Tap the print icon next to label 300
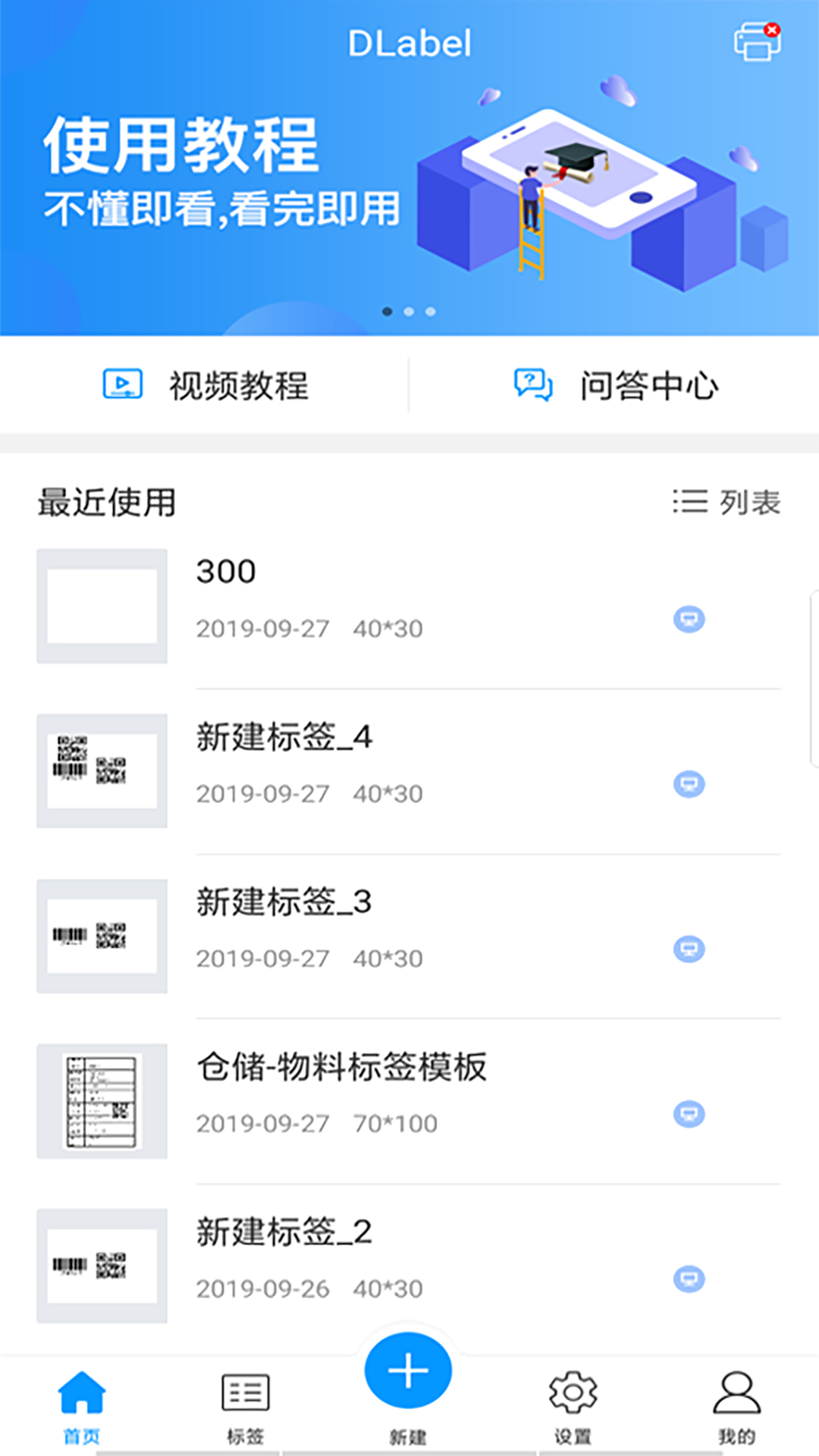This screenshot has width=819, height=1456. pos(689,620)
